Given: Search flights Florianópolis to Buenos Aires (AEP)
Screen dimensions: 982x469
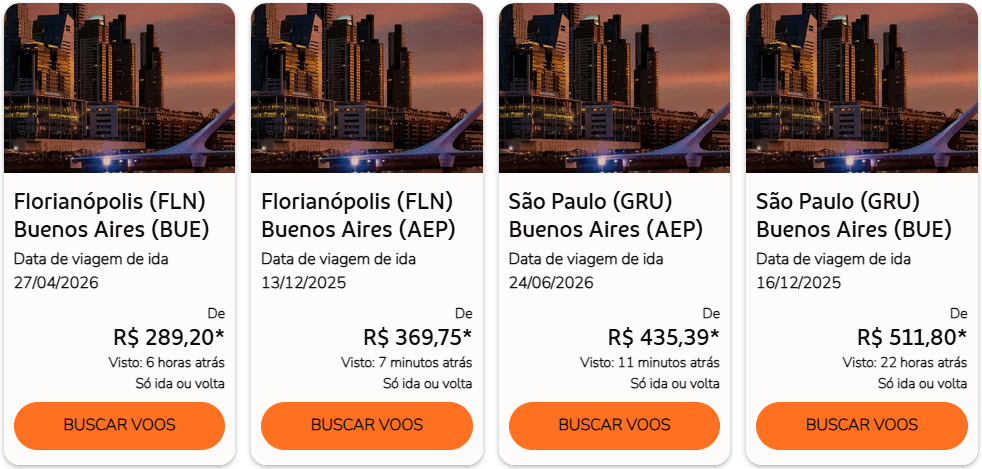Looking at the screenshot, I should 366,425.
